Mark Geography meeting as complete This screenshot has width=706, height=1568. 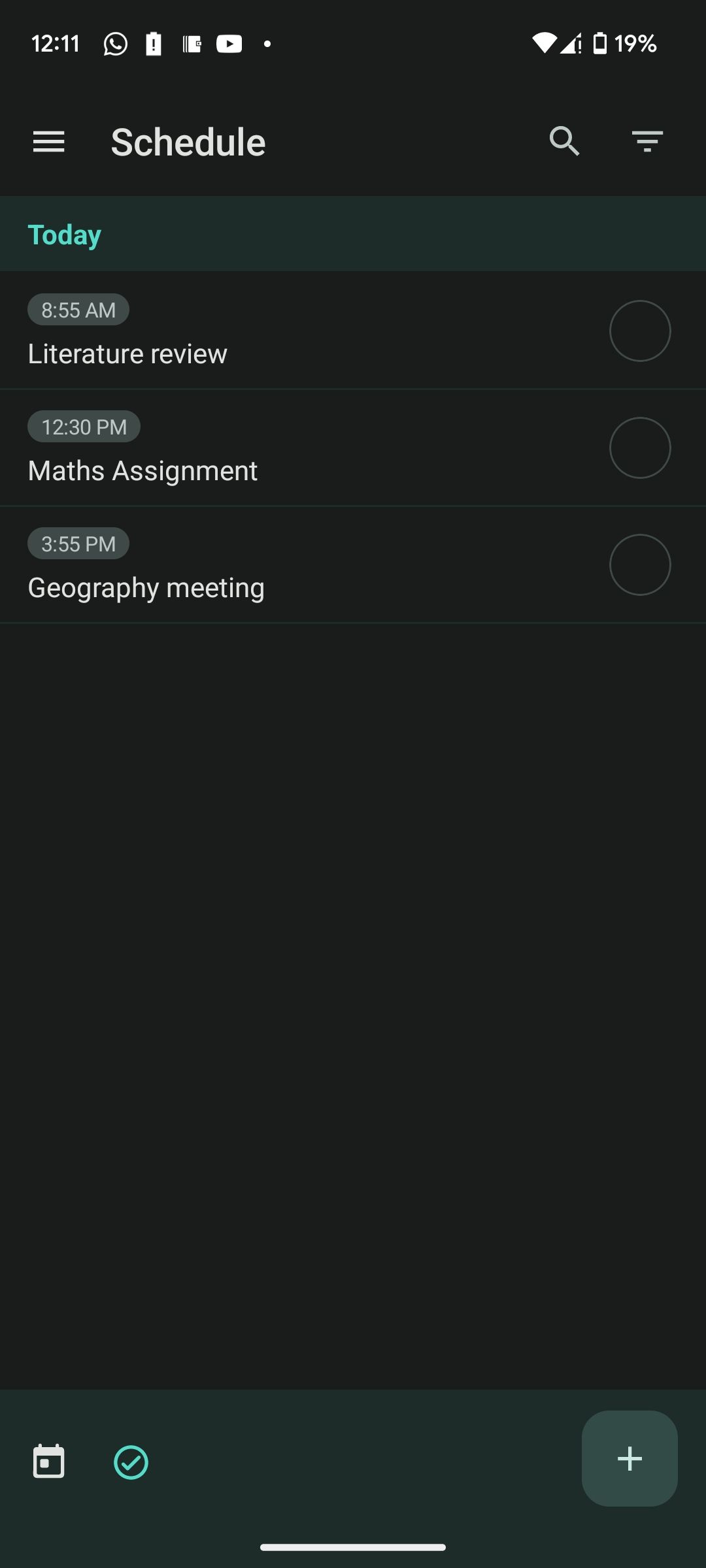tap(639, 564)
